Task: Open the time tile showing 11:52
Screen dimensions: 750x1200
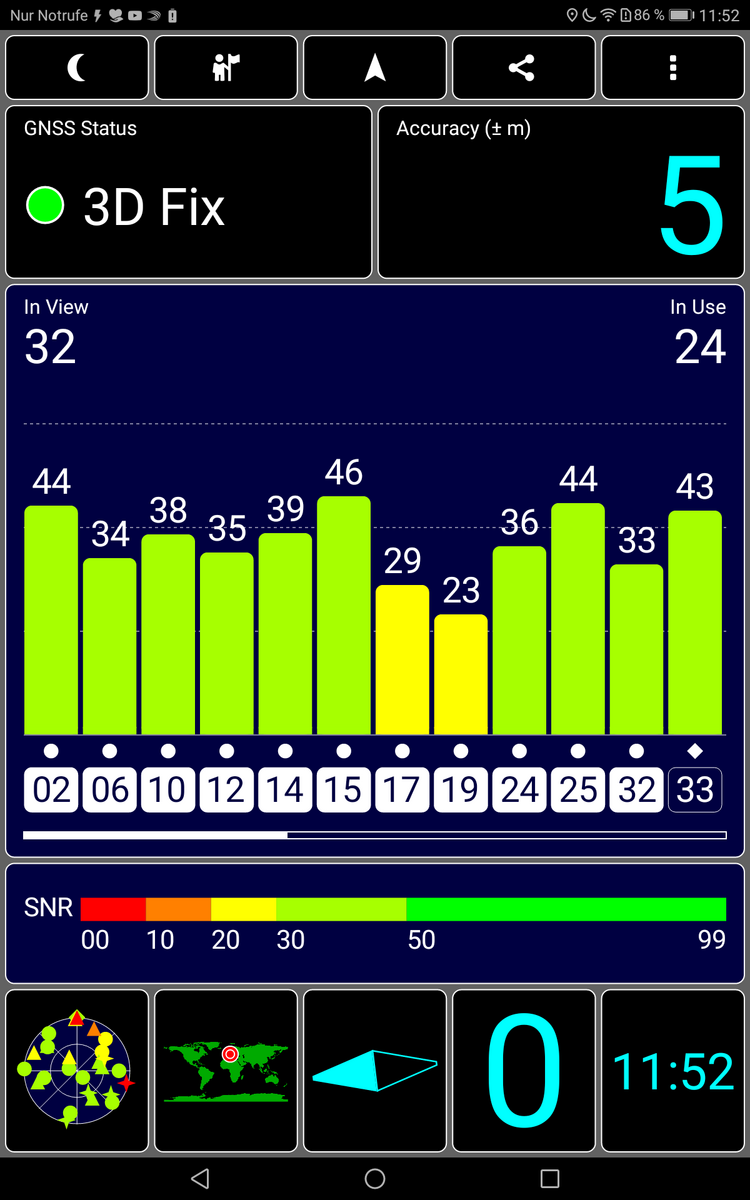Action: pyautogui.click(x=673, y=1071)
